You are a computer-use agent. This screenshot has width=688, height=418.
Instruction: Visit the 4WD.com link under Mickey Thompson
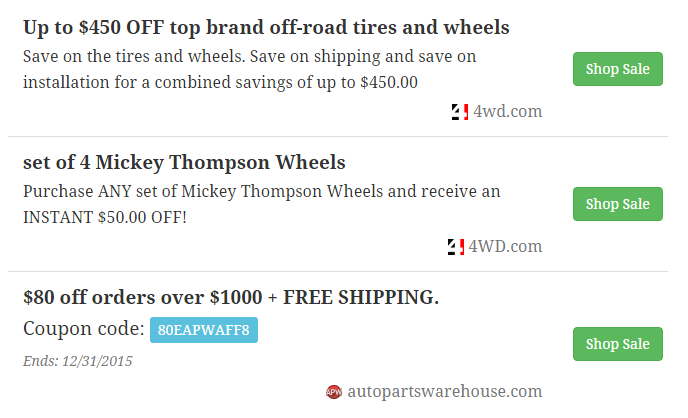(x=505, y=246)
